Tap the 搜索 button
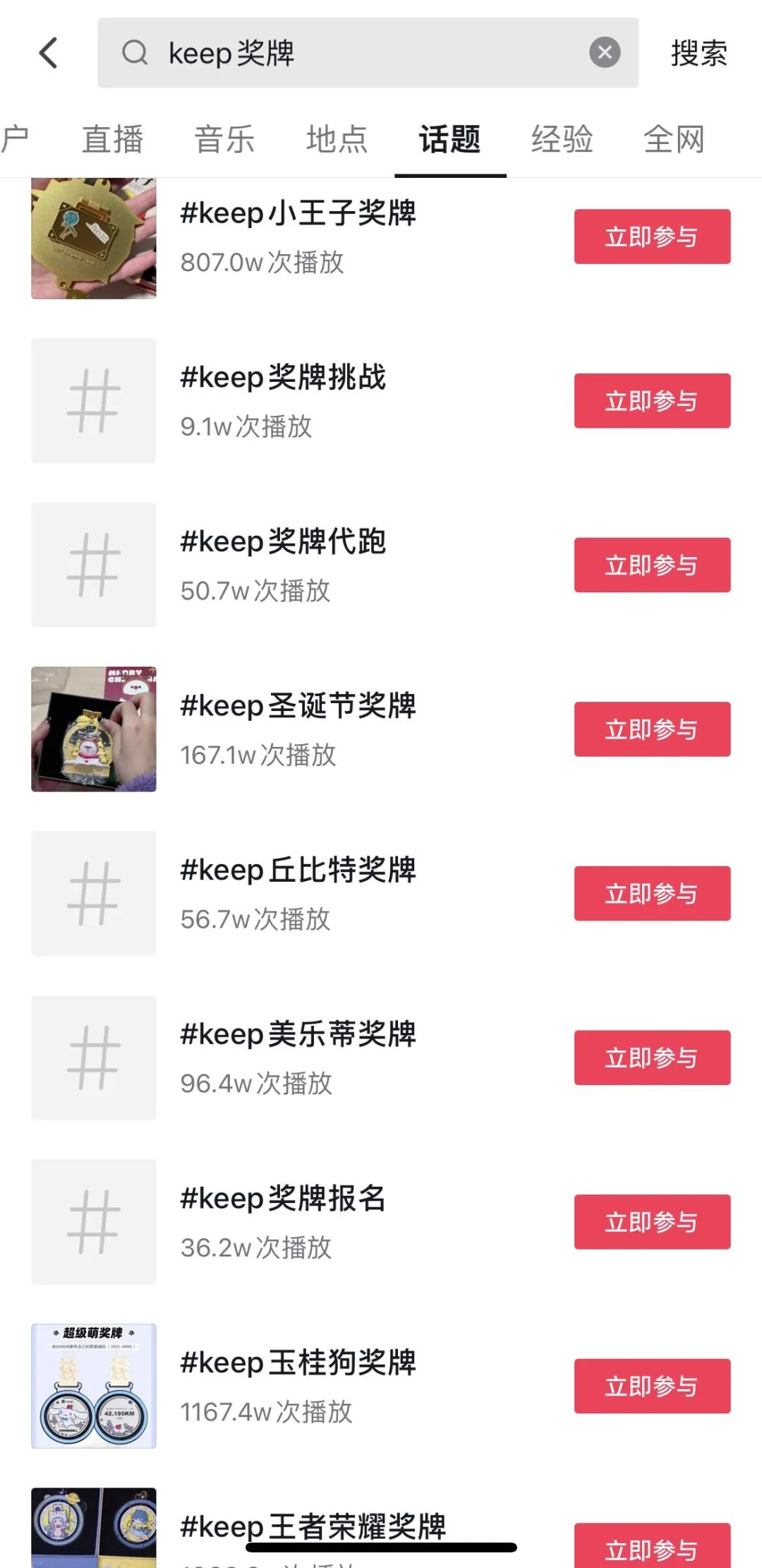The image size is (762, 1568). pos(698,54)
